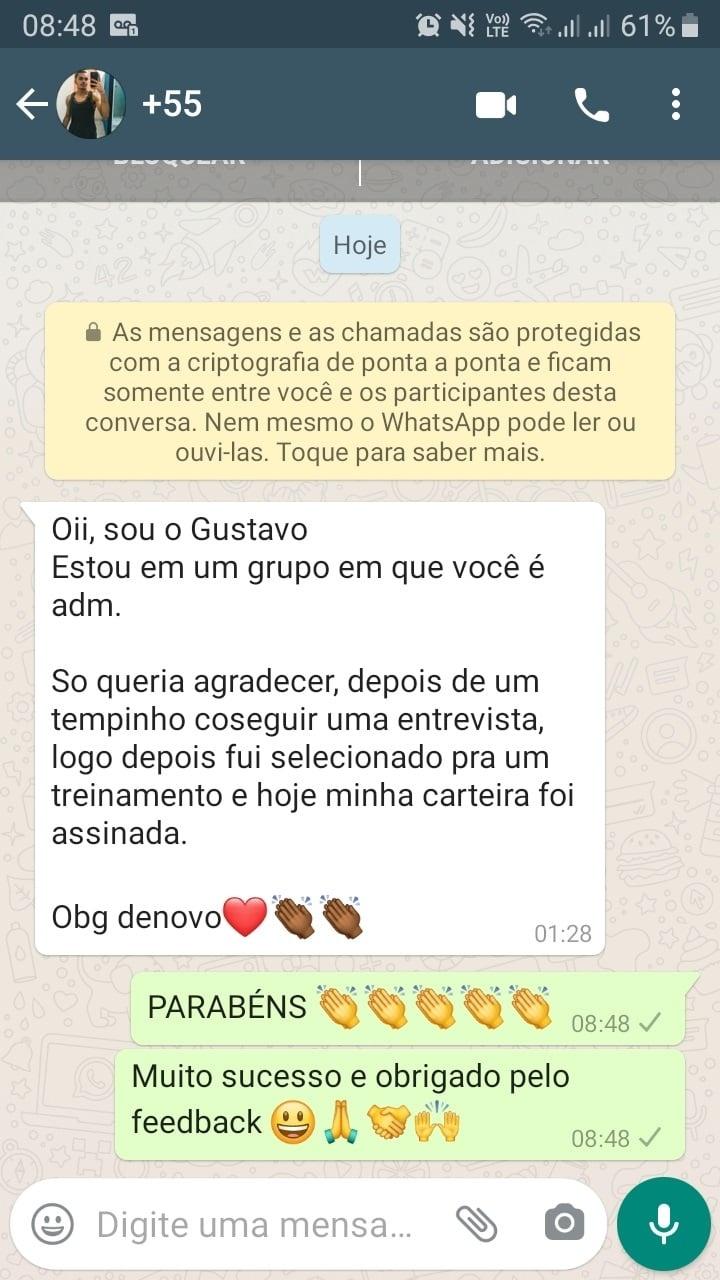The image size is (720, 1280).
Task: Tap the microphone to record voice message
Action: 663,1223
